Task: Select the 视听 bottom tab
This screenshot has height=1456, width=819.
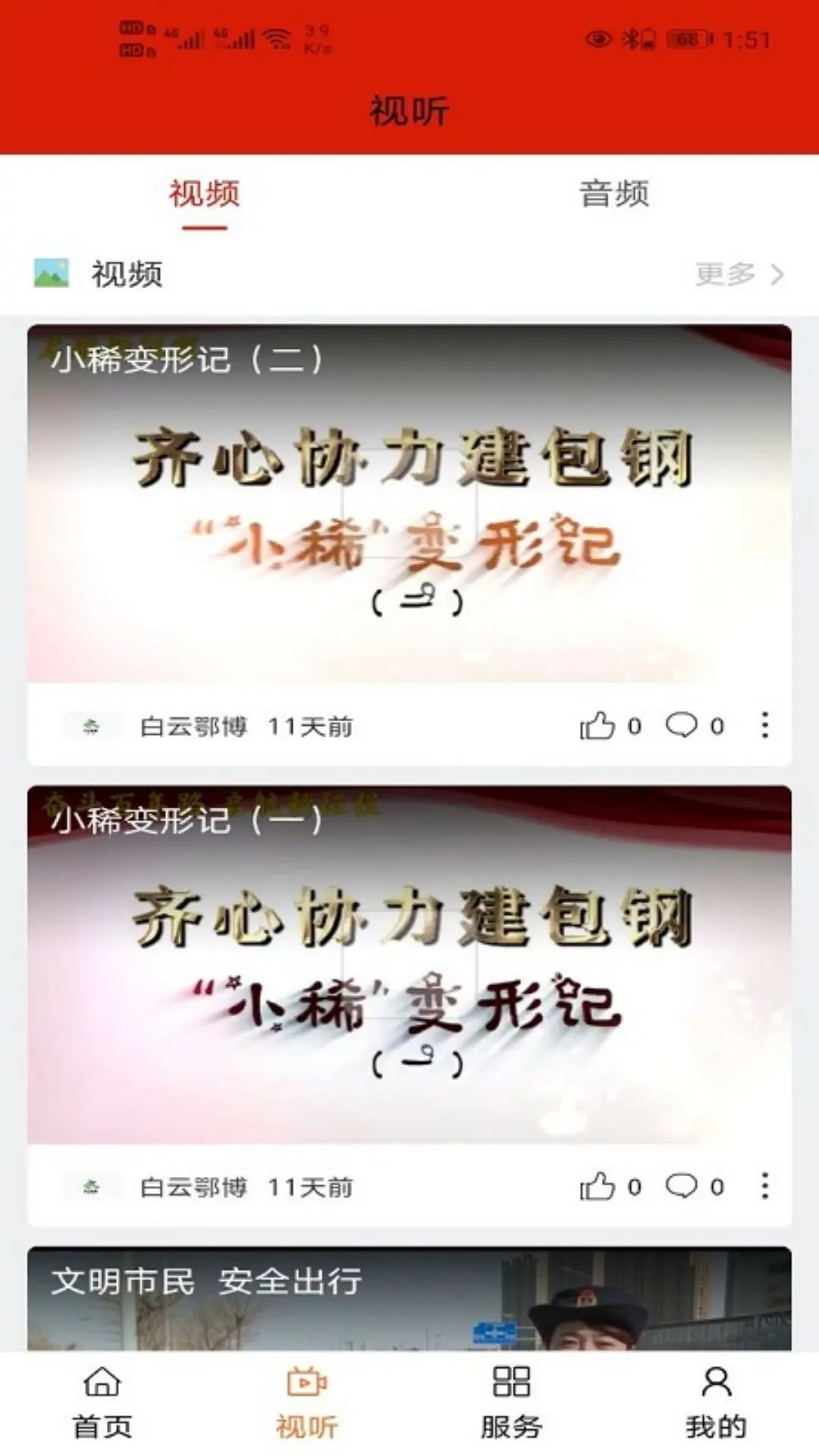Action: [306, 1403]
